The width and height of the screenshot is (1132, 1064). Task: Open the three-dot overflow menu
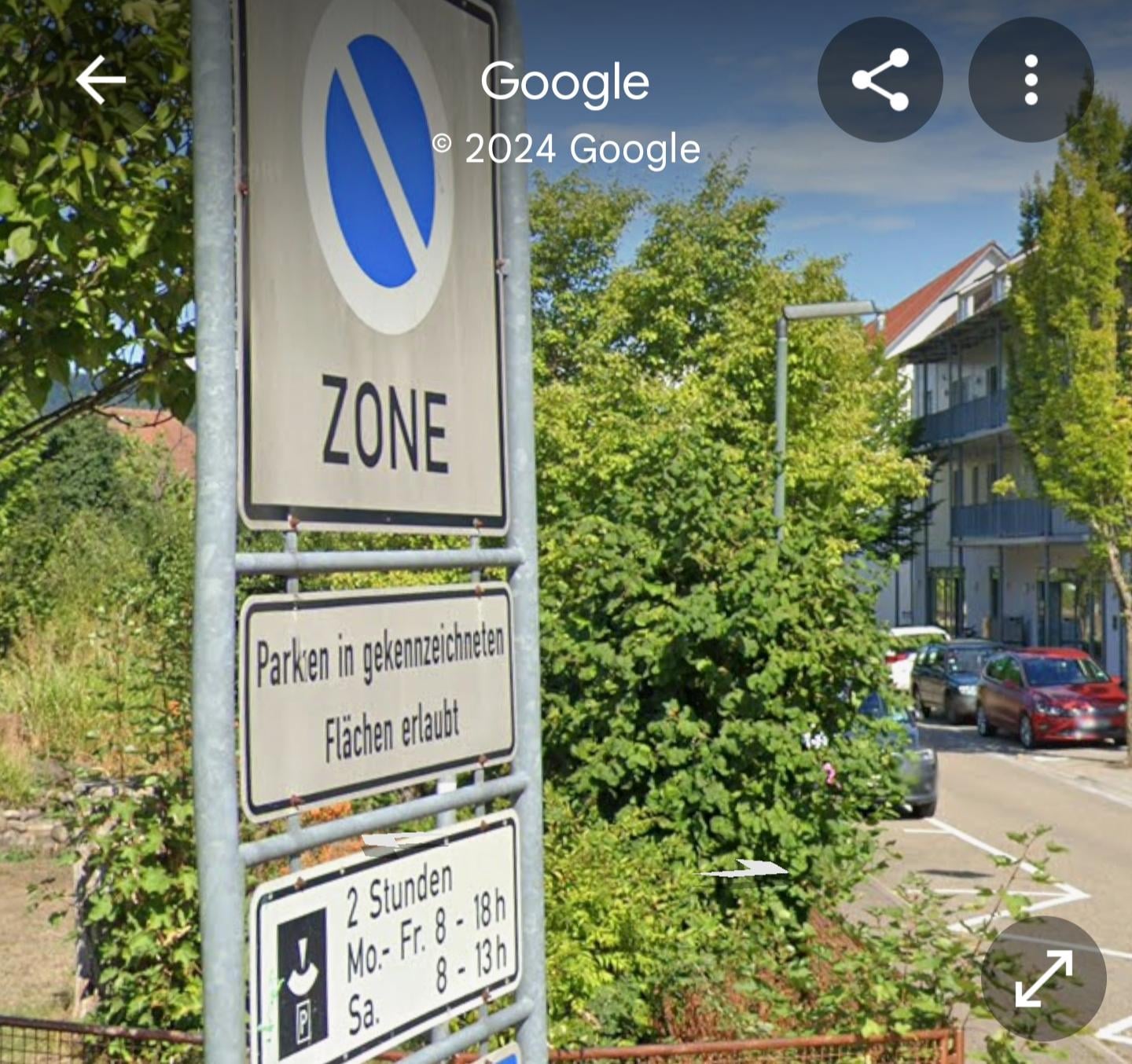[1031, 79]
